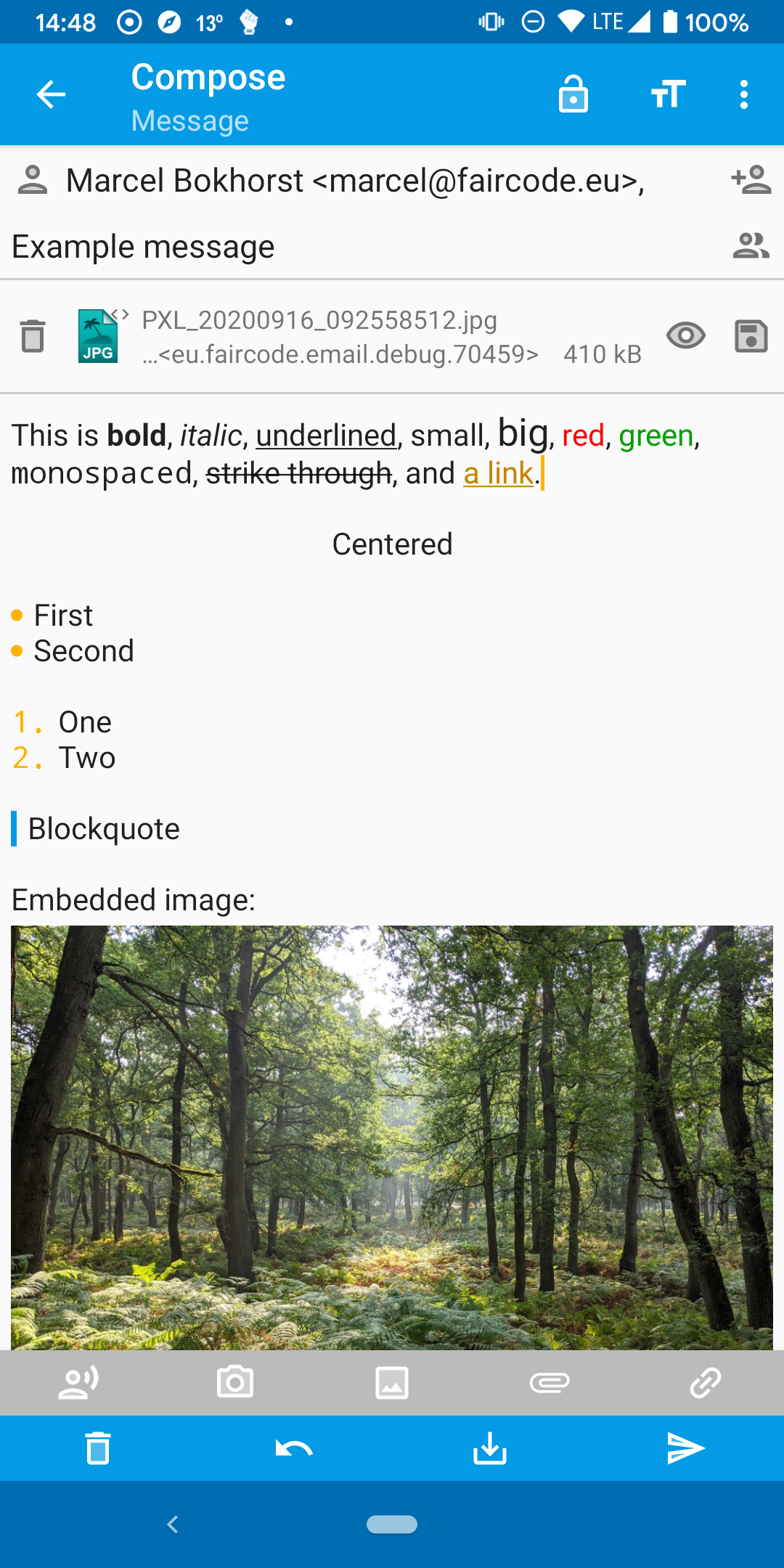Image resolution: width=784 pixels, height=1568 pixels.
Task: Edit the recipient field with Marcel Bokhorst
Action: tap(356, 181)
